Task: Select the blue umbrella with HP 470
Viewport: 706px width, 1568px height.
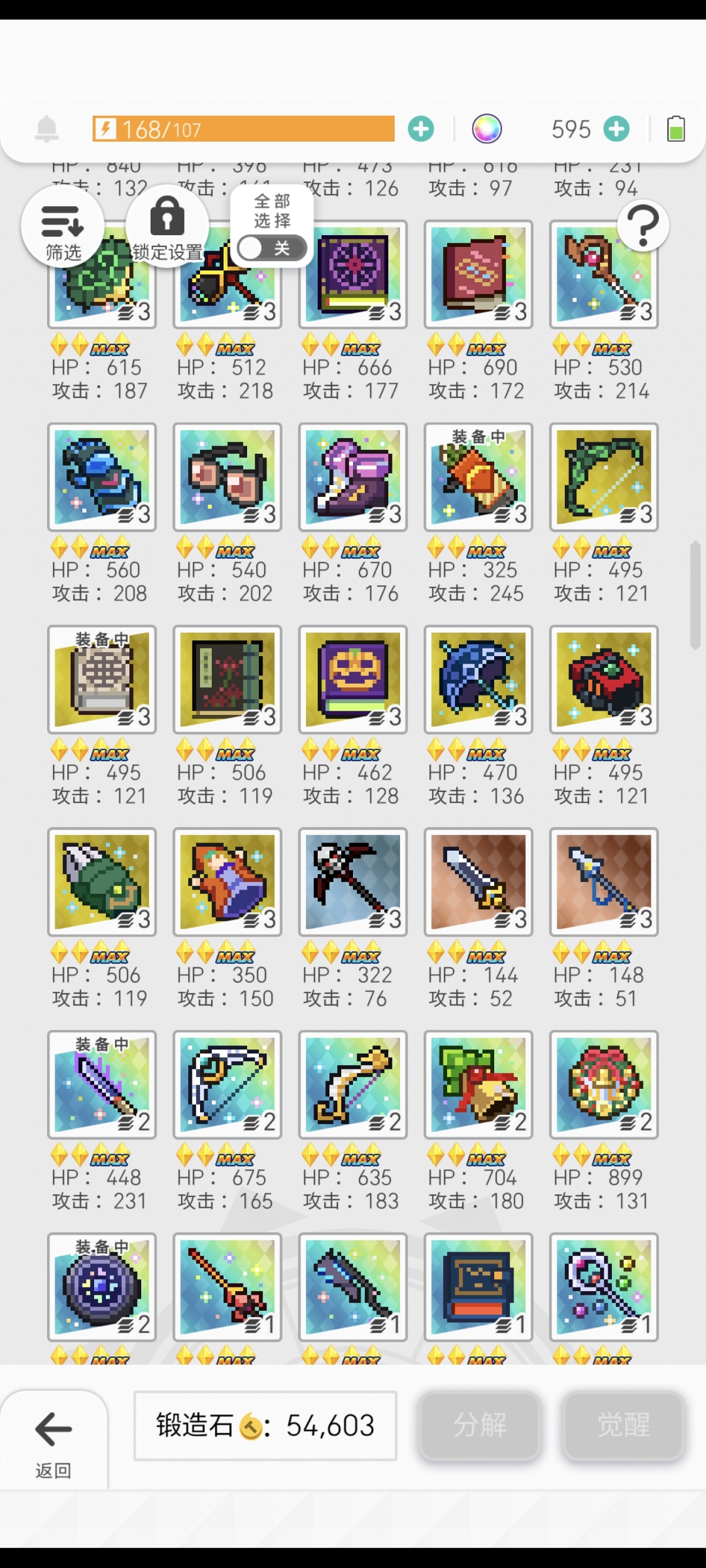Action: [478, 679]
